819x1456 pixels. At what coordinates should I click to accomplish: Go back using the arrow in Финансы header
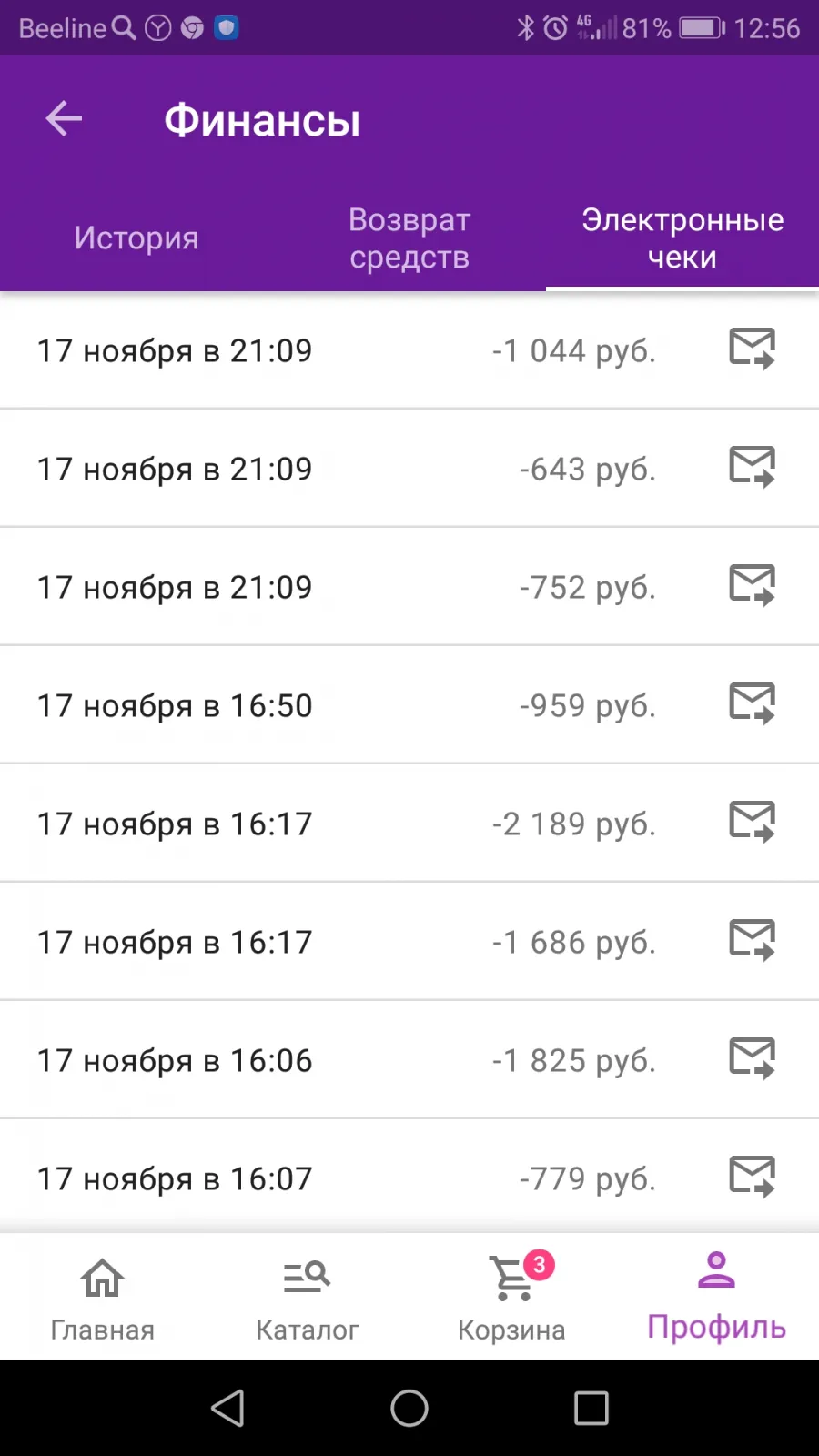64,118
